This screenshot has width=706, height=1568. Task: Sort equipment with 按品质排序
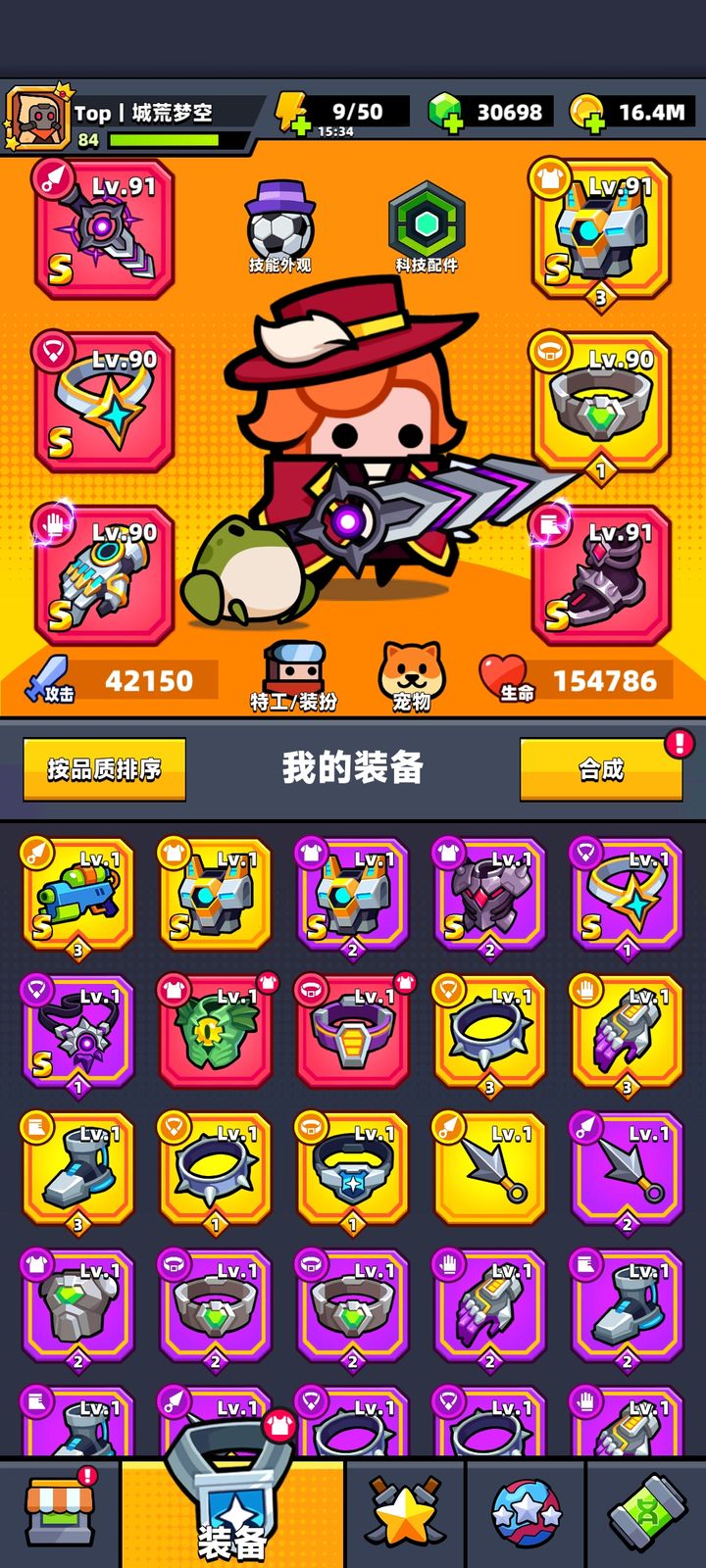[x=105, y=769]
